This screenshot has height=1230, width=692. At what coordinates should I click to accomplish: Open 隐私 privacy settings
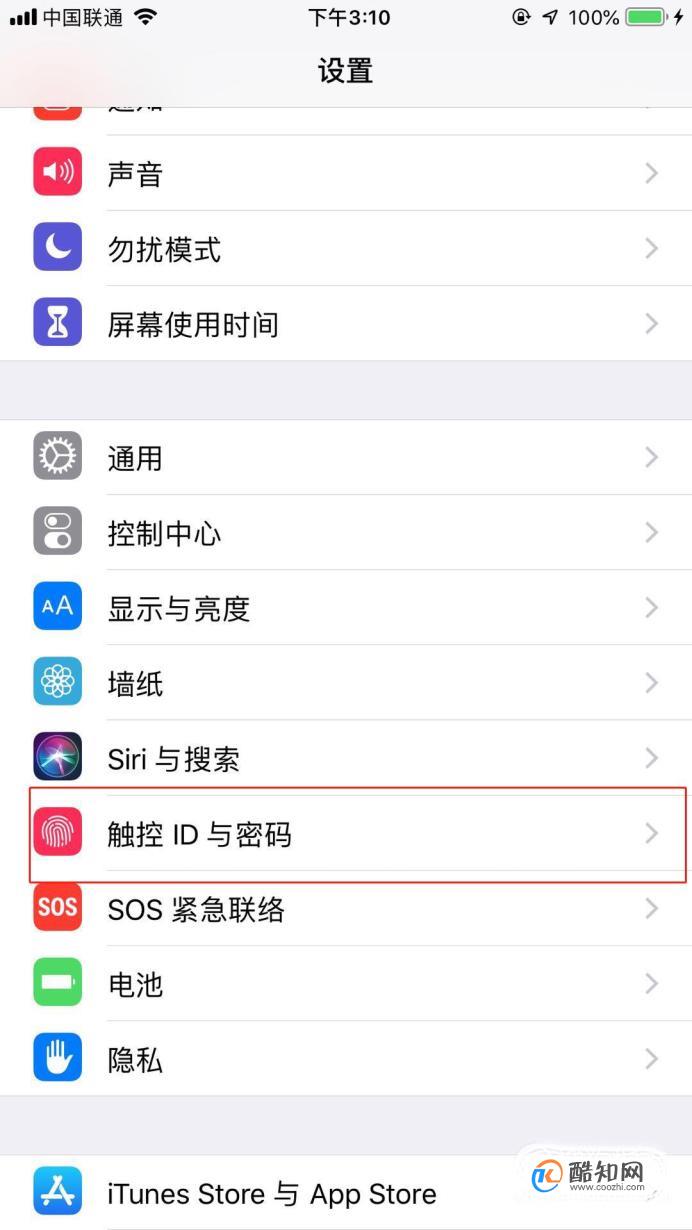coord(346,1058)
